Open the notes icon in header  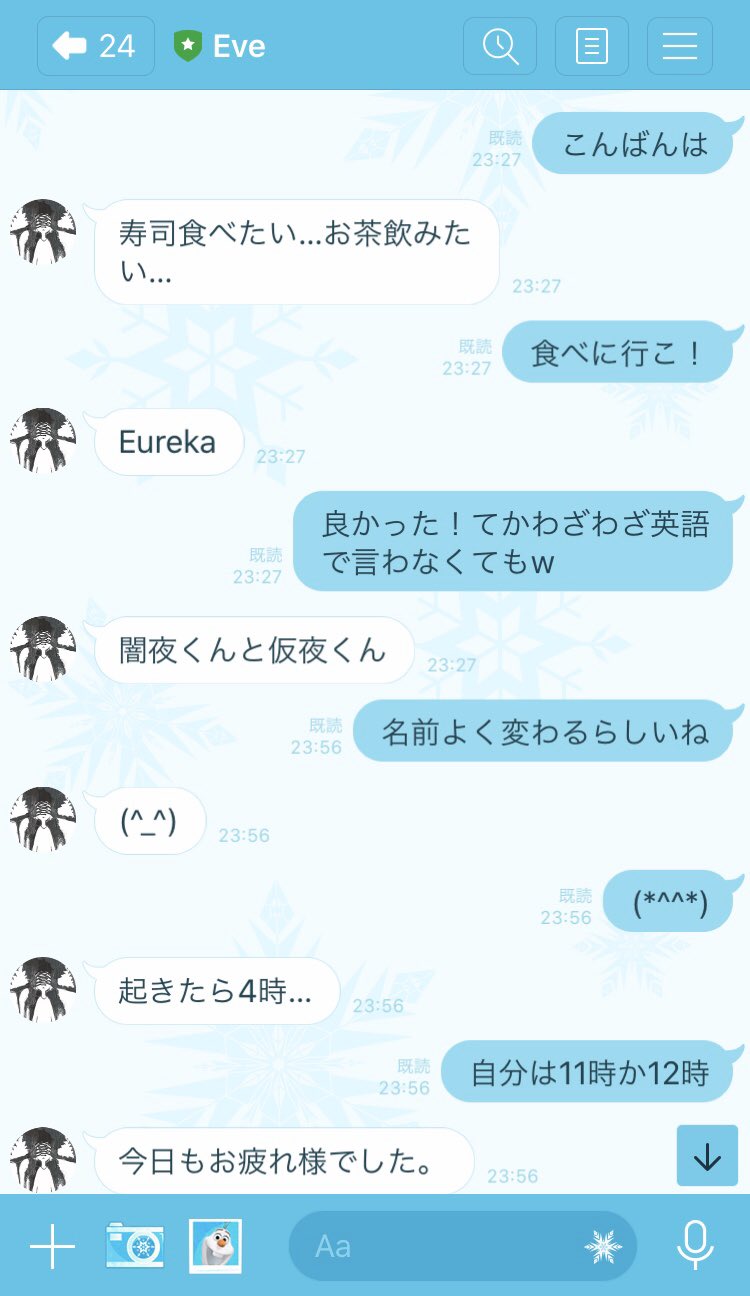(592, 46)
